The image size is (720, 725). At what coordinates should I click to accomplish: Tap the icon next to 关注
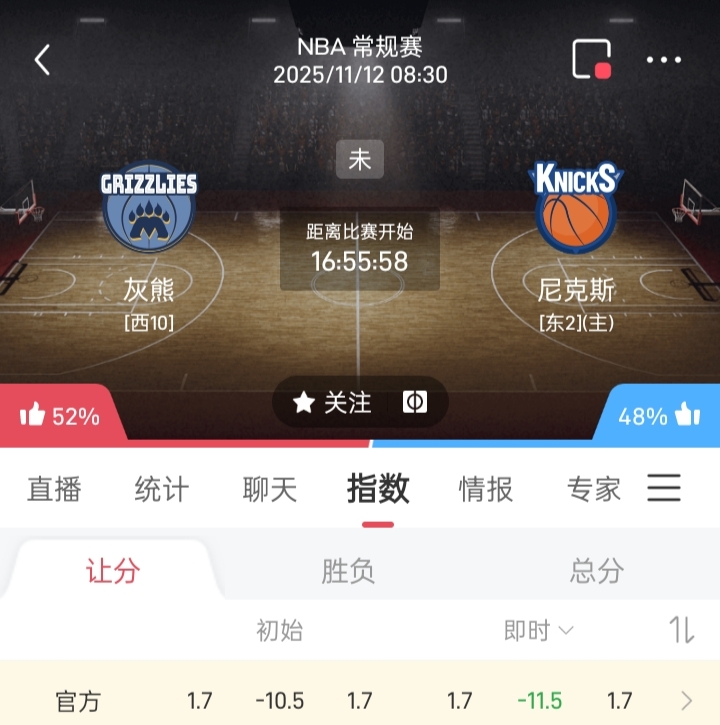pyautogui.click(x=414, y=402)
